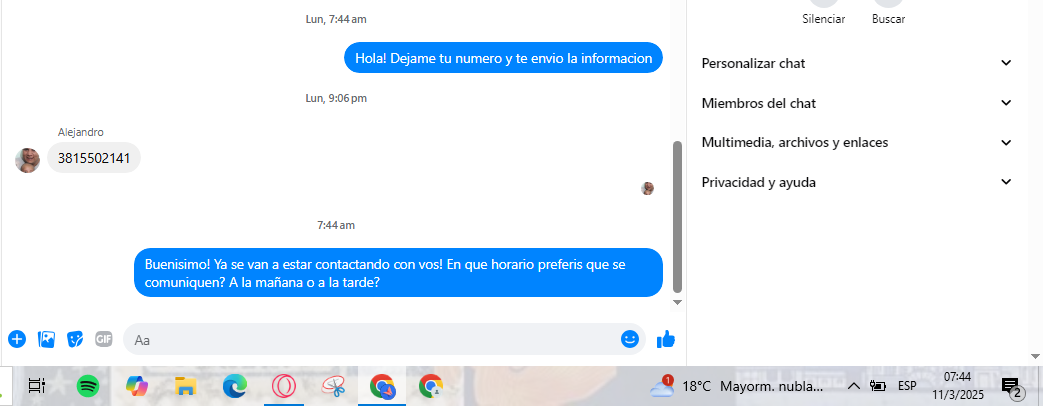The image size is (1043, 406).
Task: Expand Multimedia, archivos y enlaces
Action: 858,142
